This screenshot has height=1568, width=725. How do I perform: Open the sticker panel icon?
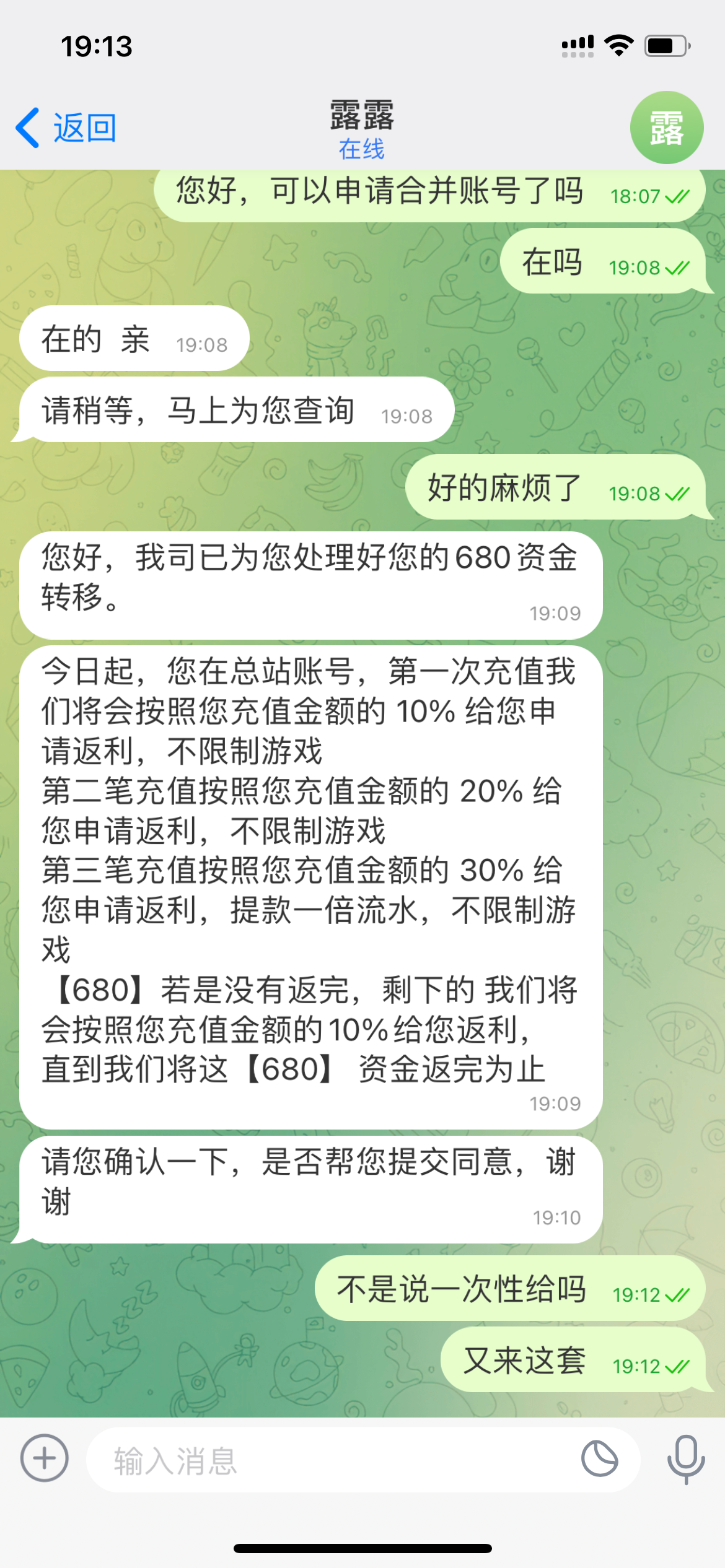coord(599,1459)
